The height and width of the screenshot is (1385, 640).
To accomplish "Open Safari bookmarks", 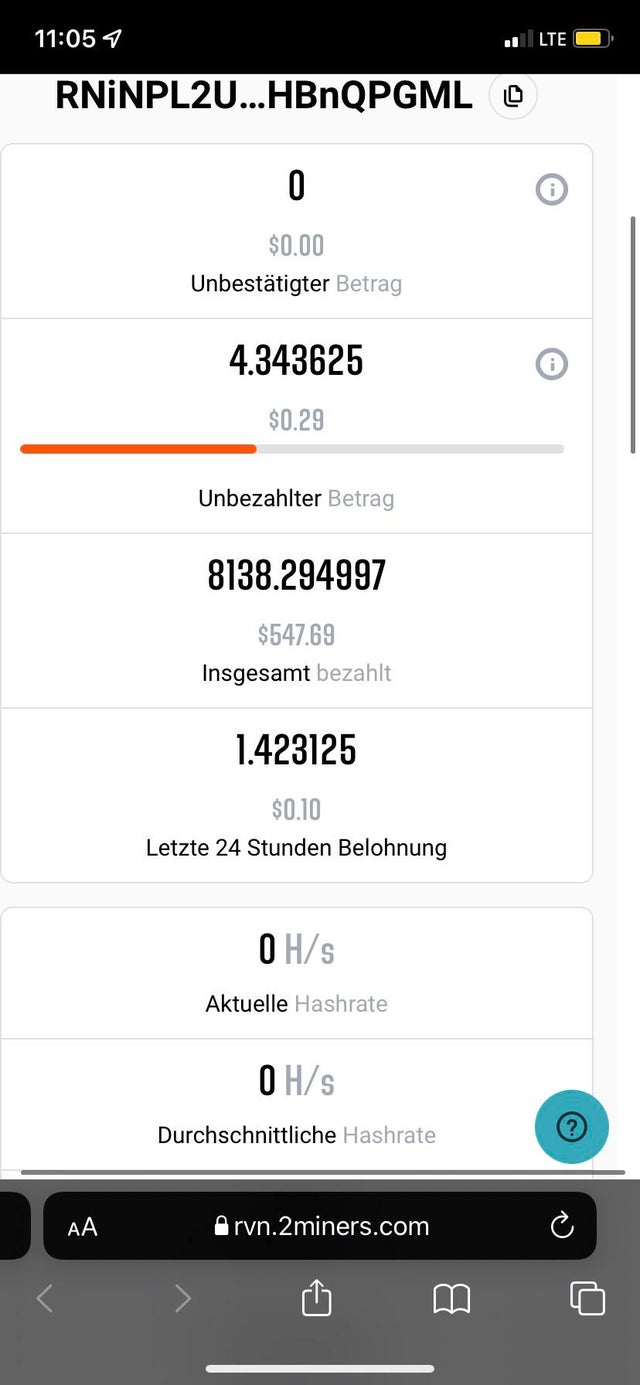I will [x=451, y=1299].
